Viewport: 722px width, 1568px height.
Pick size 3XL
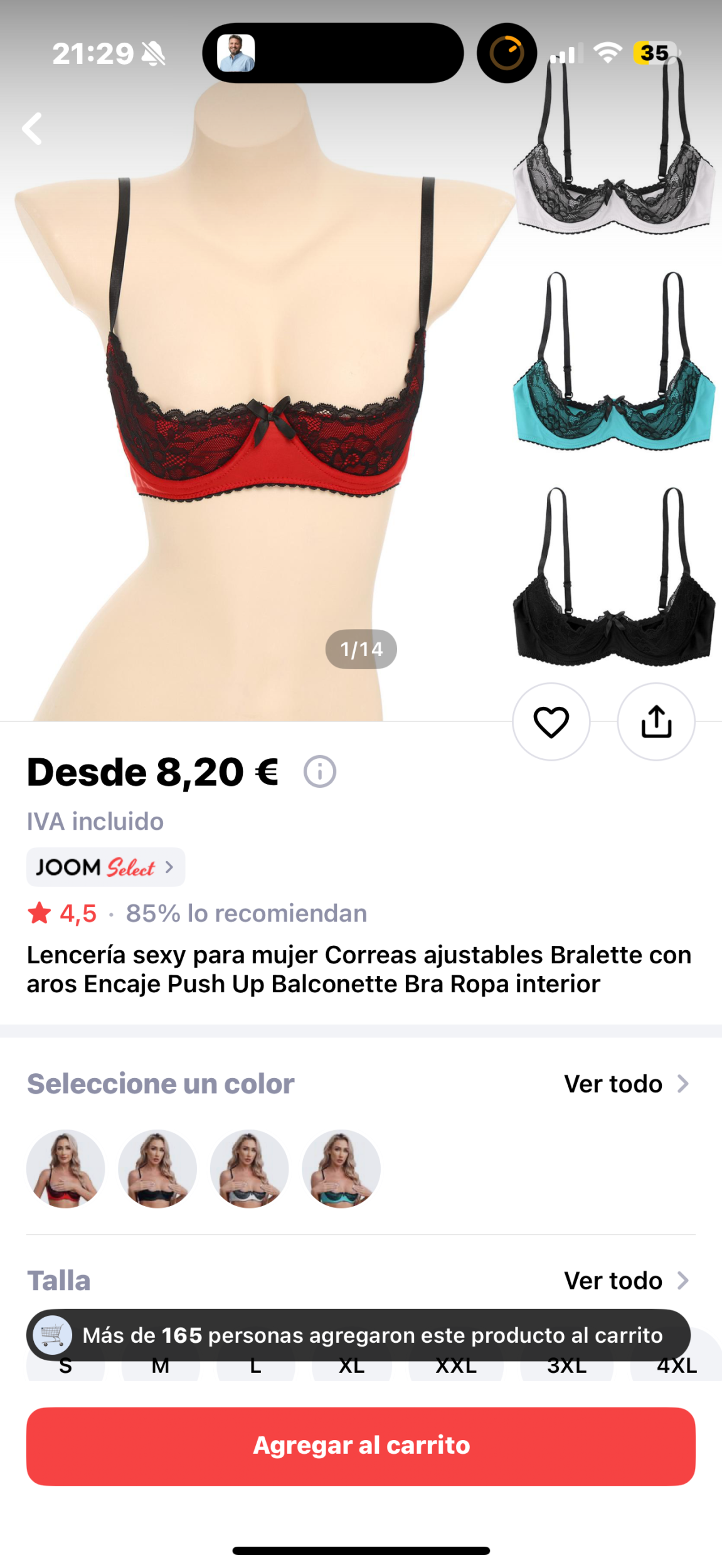566,1369
